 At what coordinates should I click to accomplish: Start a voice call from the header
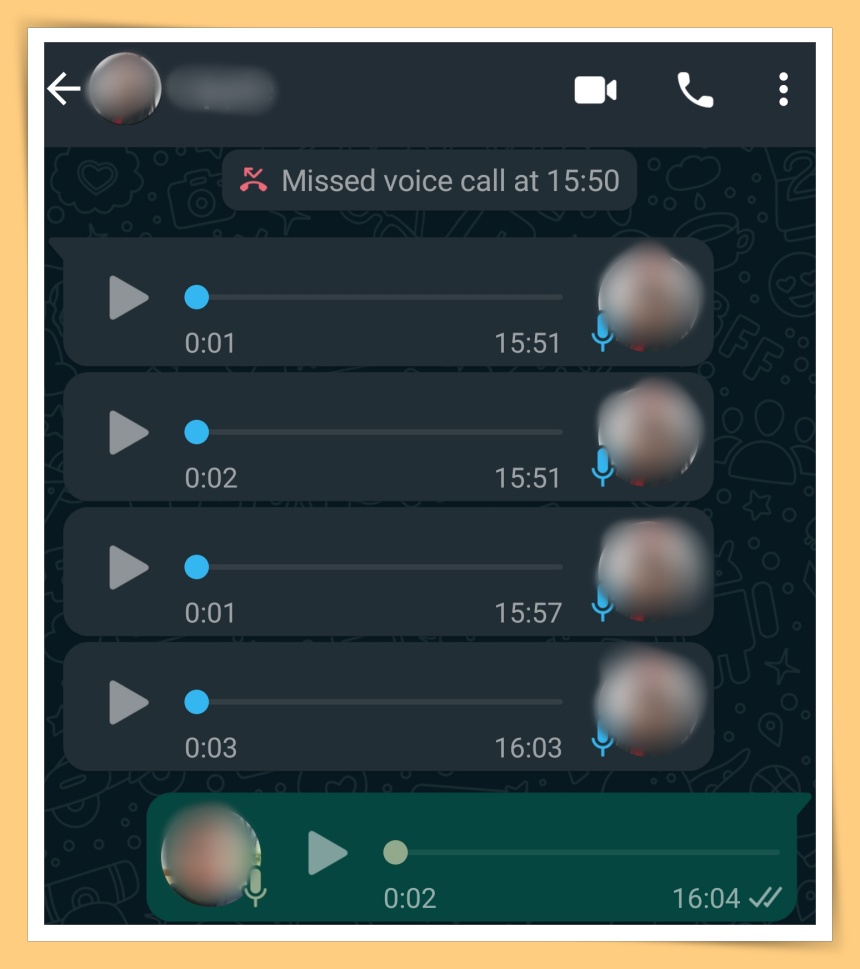coord(695,91)
